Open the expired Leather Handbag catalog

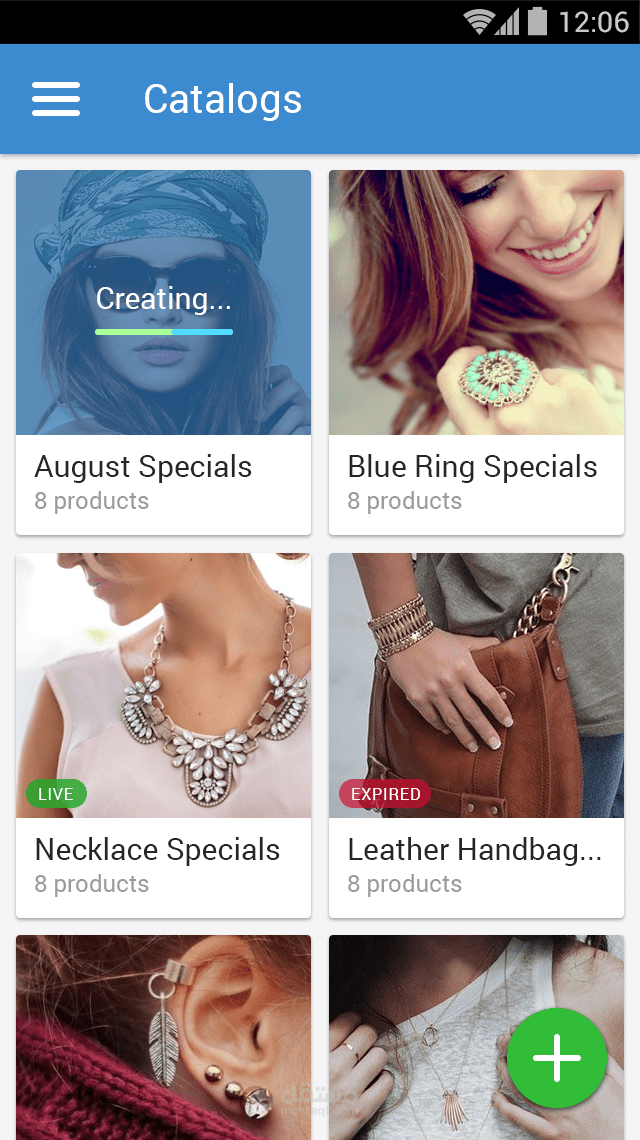476,735
